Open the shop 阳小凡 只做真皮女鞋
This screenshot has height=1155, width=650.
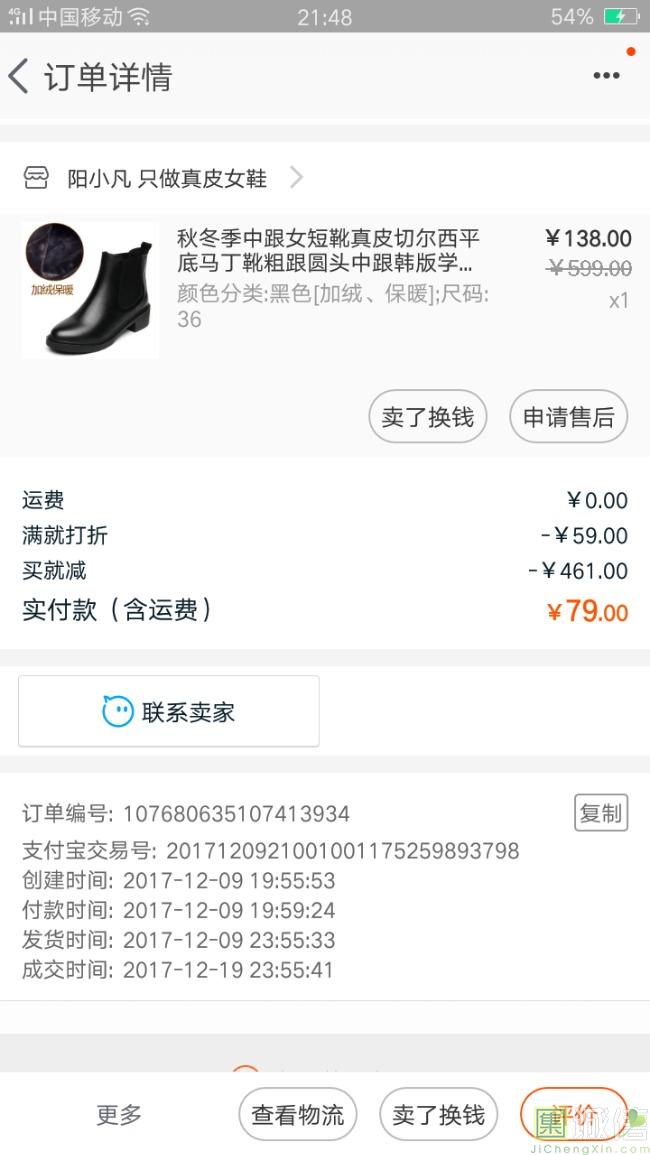click(165, 179)
